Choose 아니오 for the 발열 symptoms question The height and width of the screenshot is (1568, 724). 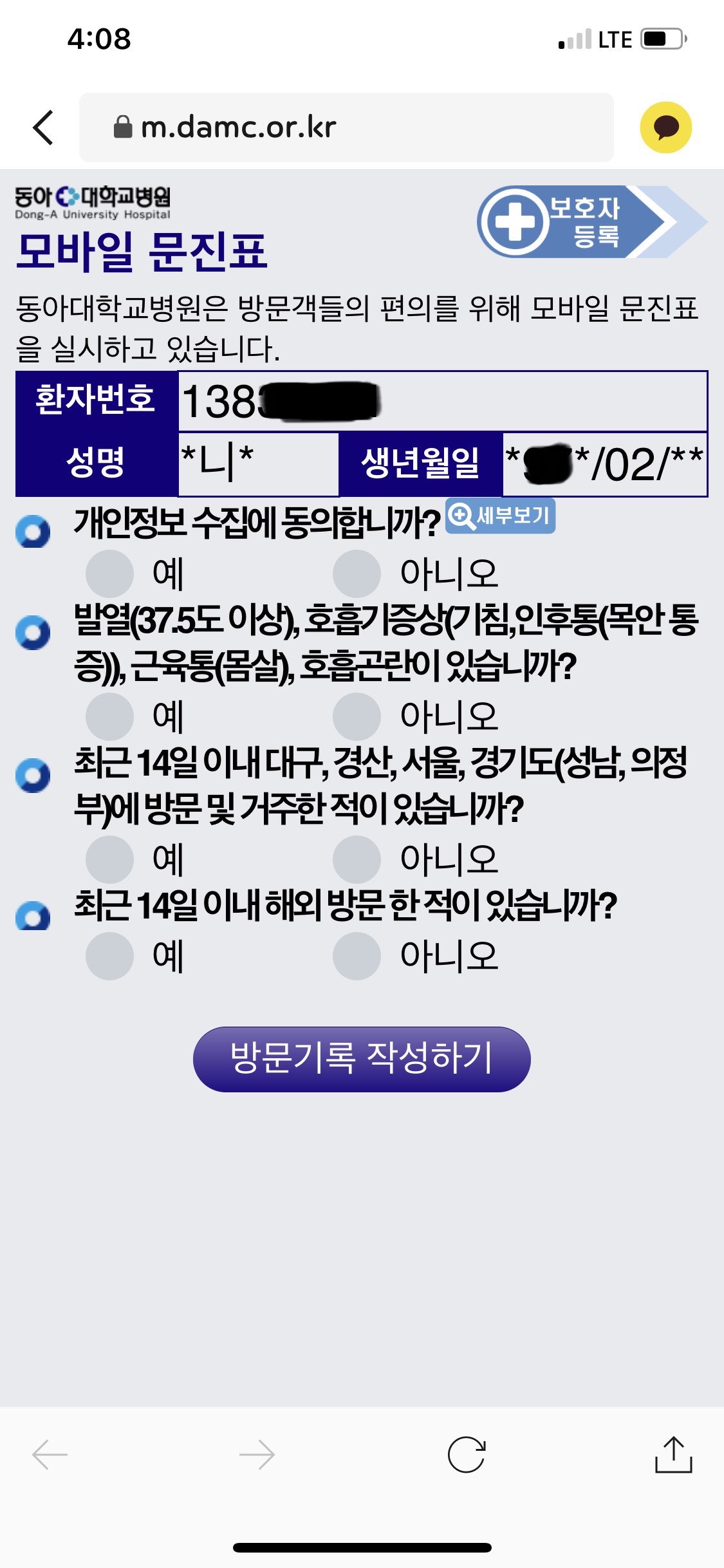(357, 716)
